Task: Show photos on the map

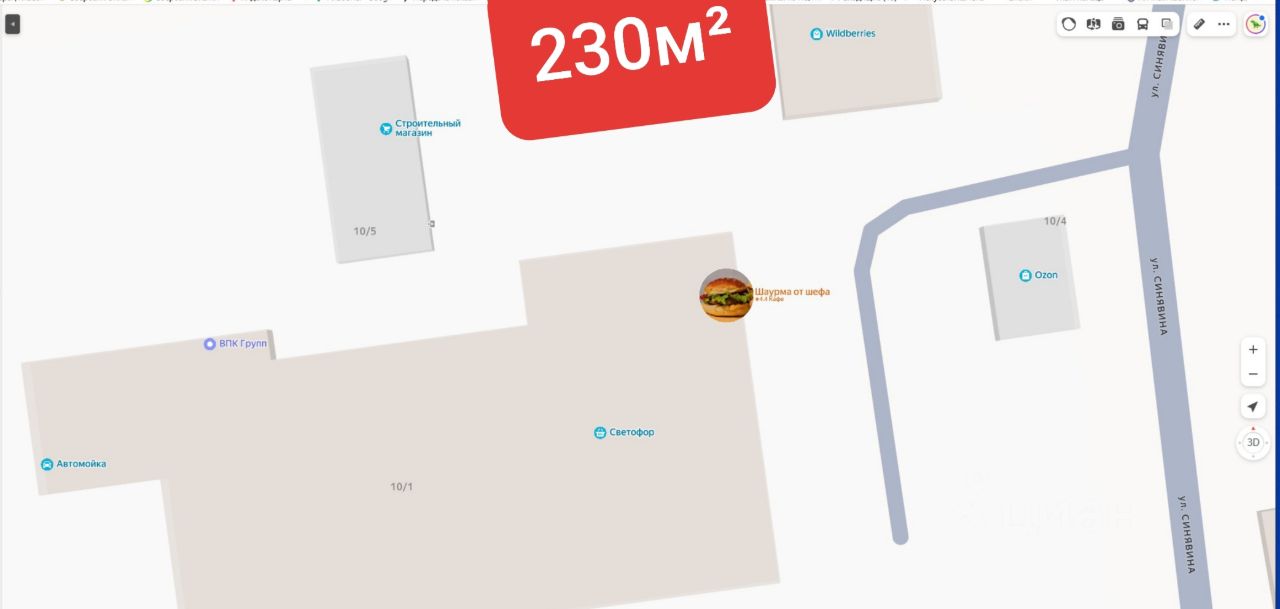Action: coord(1118,24)
